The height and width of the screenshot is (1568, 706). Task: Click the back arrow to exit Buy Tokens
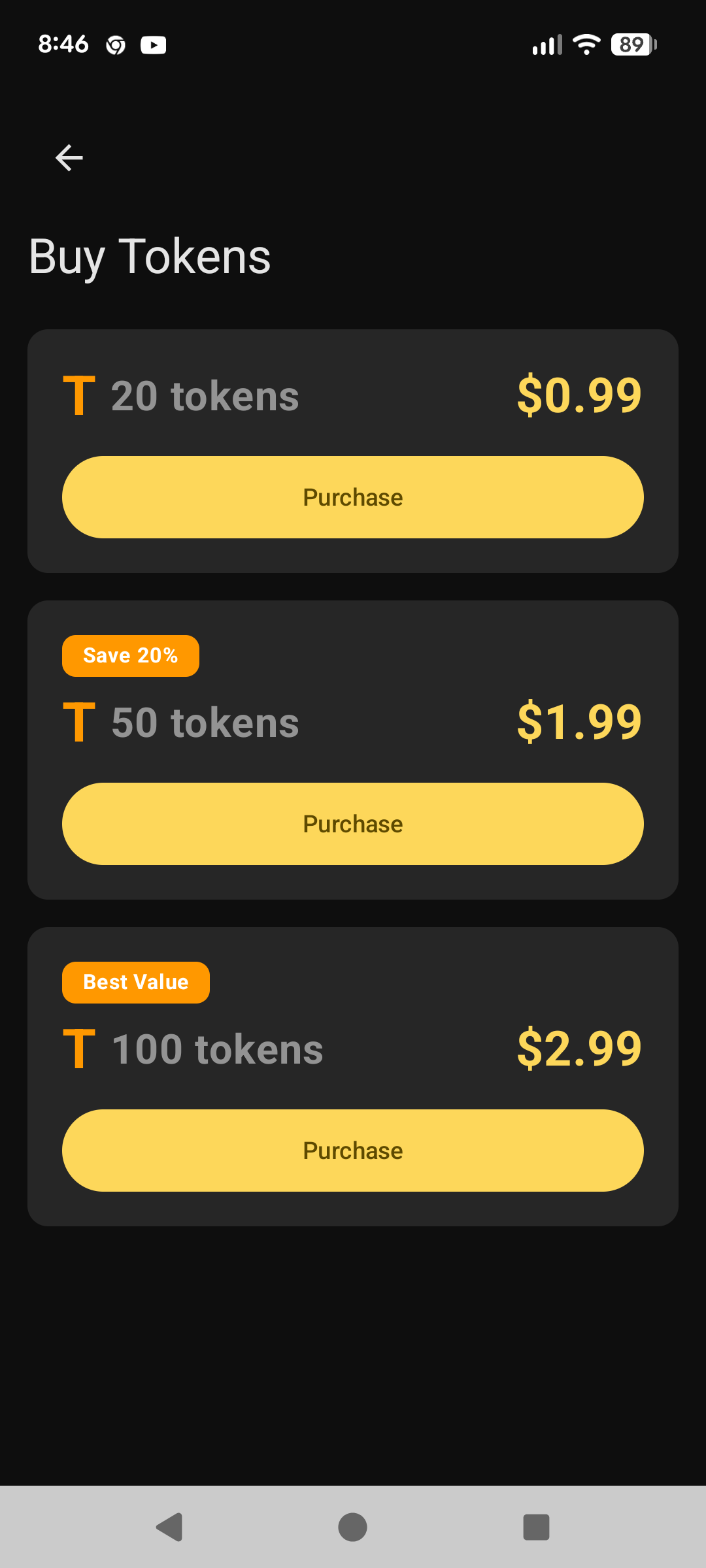pos(68,157)
